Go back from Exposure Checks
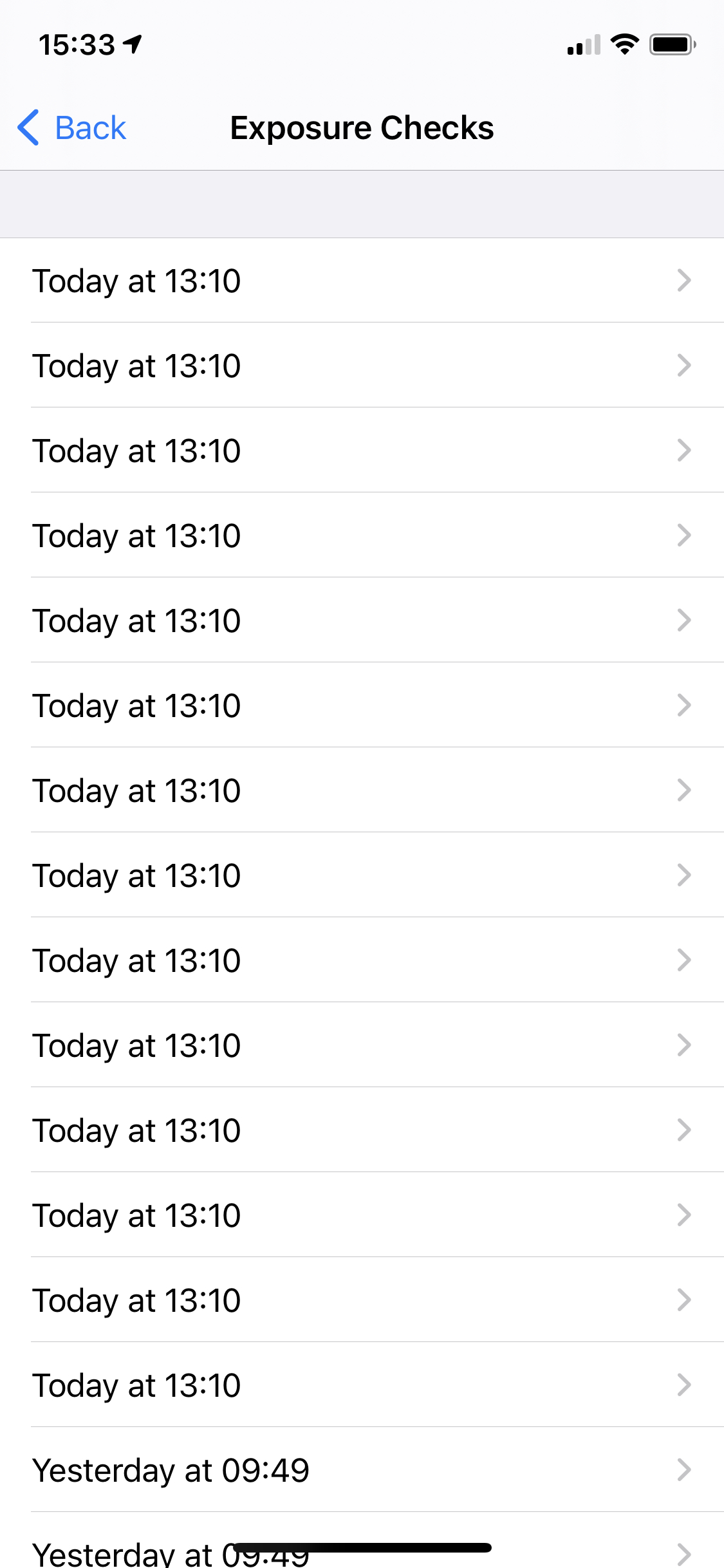This screenshot has width=724, height=1568. [72, 127]
